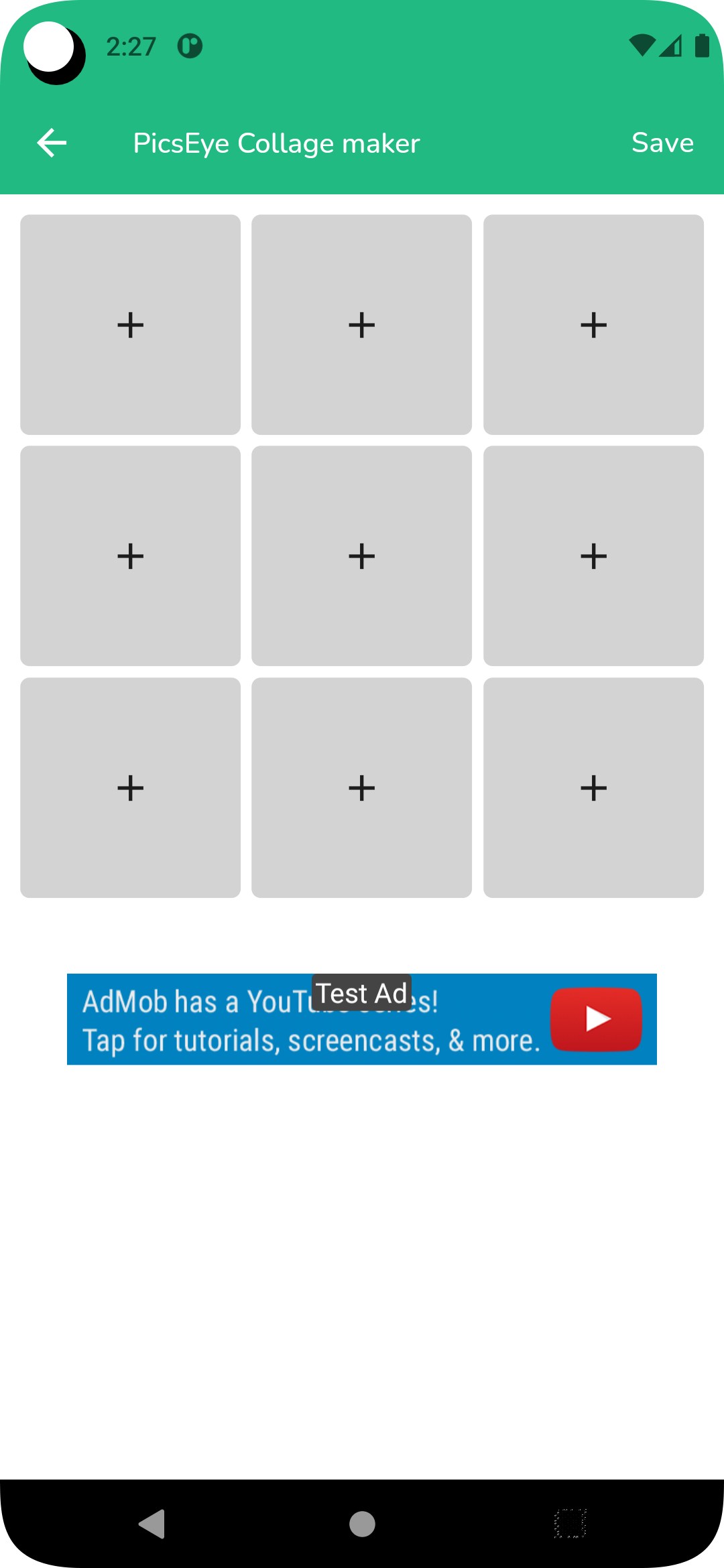Add a photo to the bottom-right cell
The width and height of the screenshot is (724, 1568).
pos(593,787)
